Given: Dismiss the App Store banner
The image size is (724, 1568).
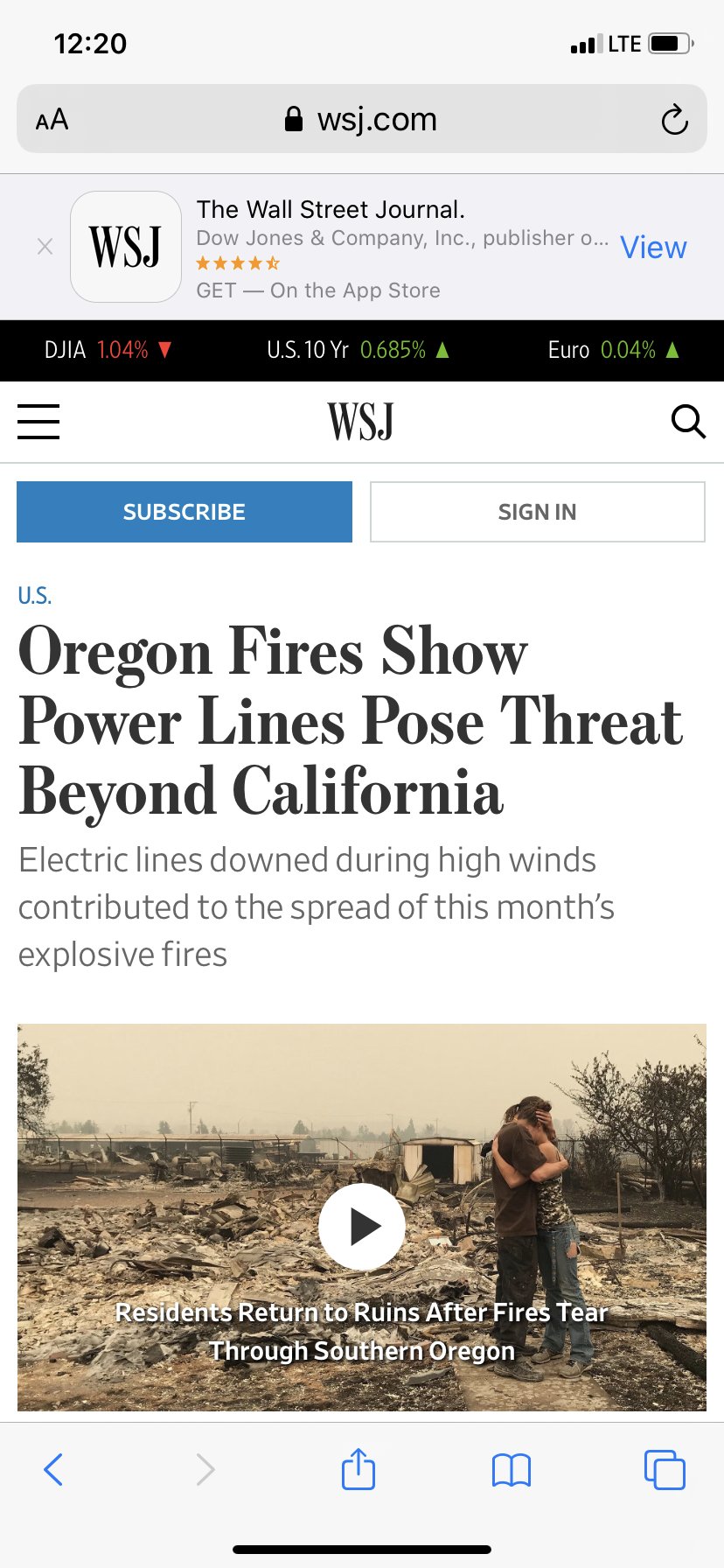Looking at the screenshot, I should tap(45, 247).
